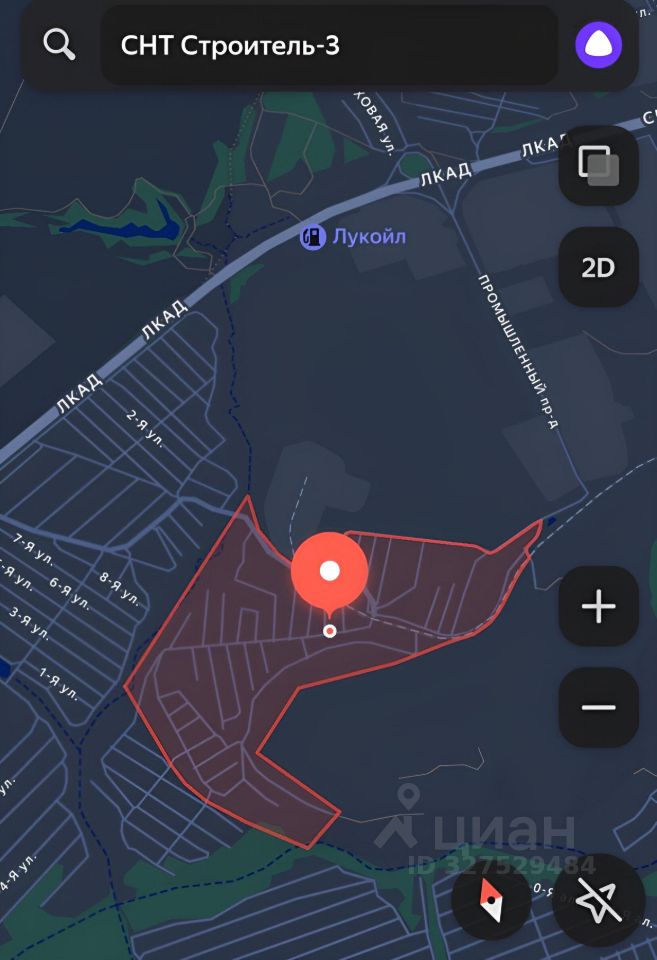Tap the my-location arrow button

(598, 902)
